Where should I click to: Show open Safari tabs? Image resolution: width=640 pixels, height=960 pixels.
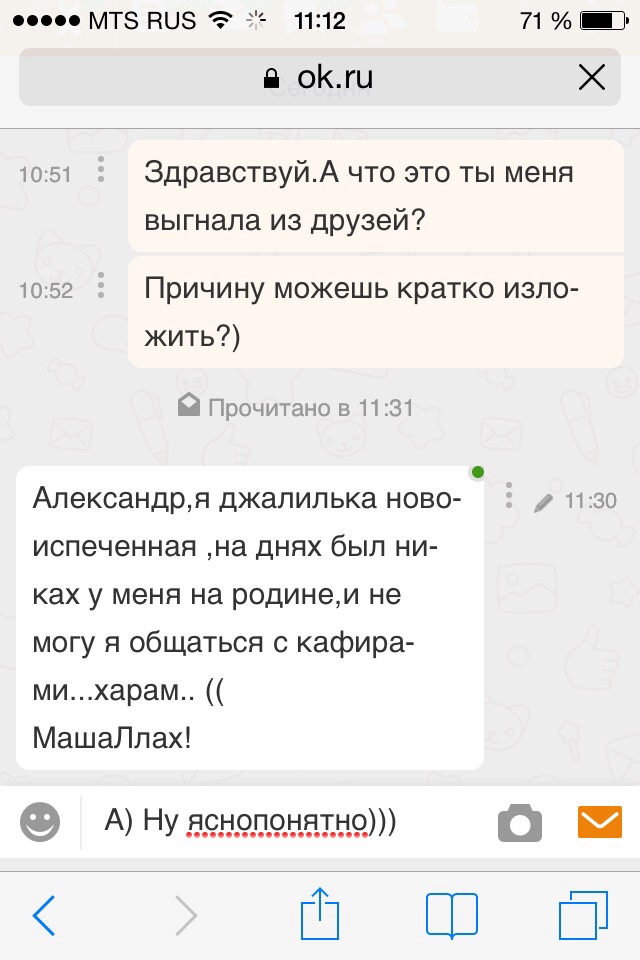[583, 913]
